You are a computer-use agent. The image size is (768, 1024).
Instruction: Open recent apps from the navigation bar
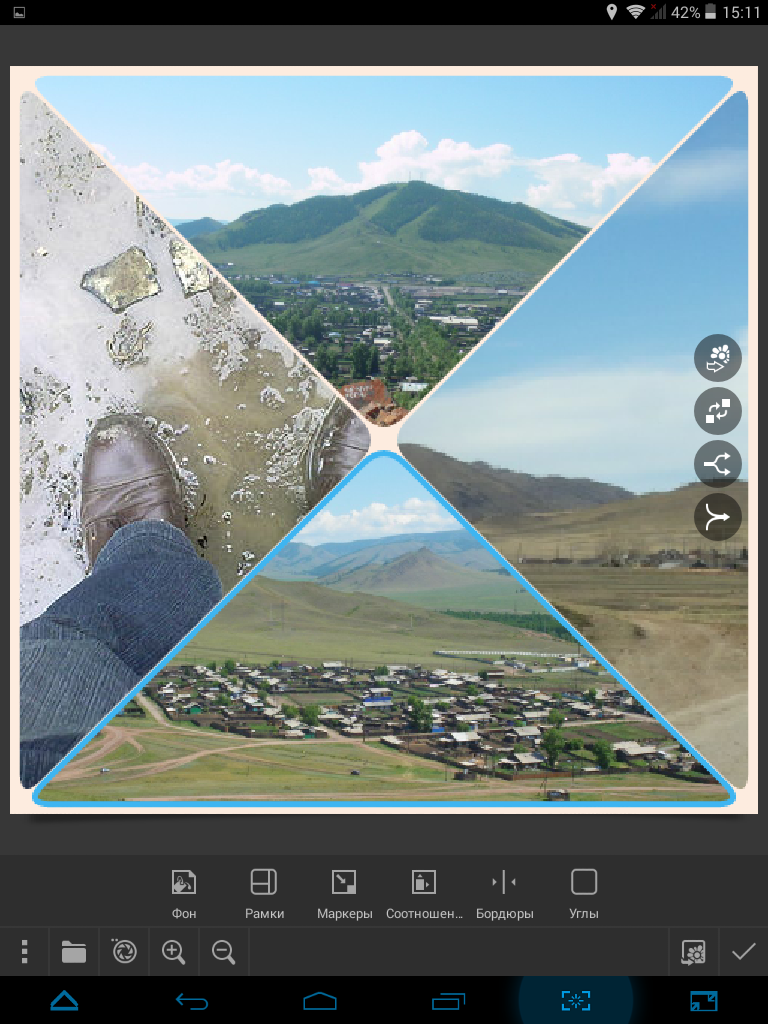[x=448, y=1000]
